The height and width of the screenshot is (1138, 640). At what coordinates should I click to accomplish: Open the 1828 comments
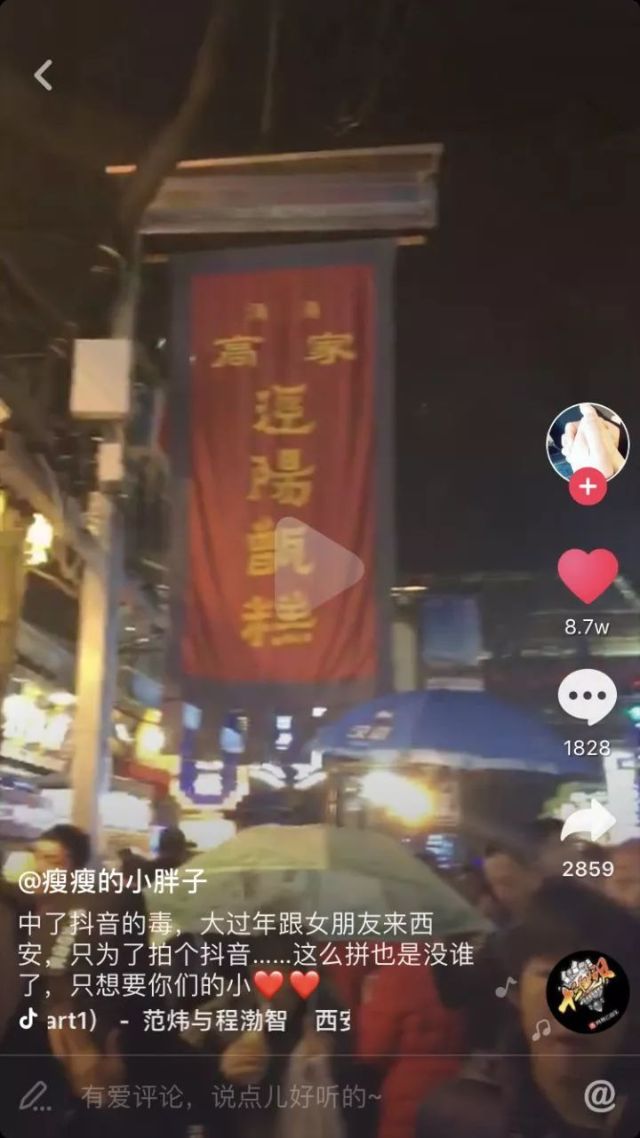click(587, 698)
